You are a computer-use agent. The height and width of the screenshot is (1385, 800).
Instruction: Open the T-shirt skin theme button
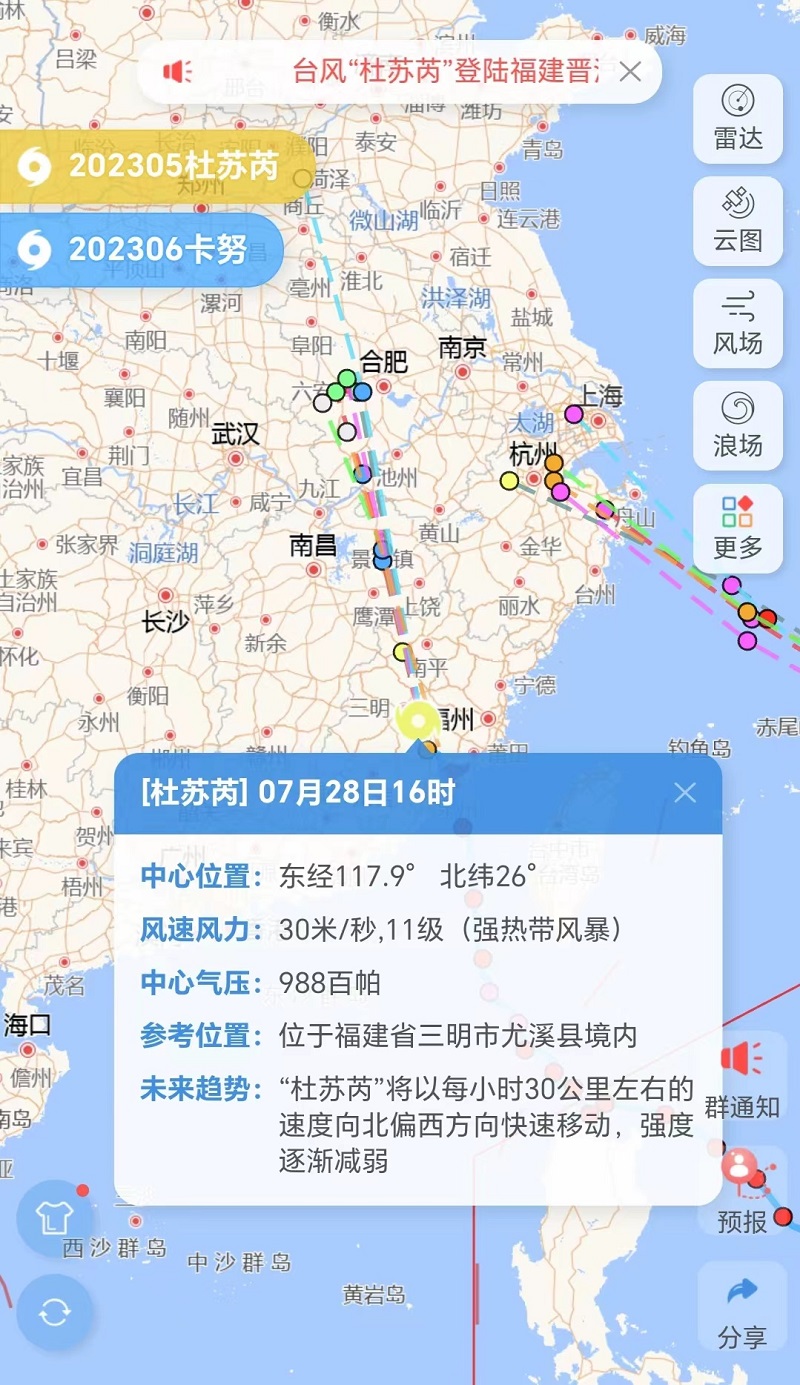pos(55,1217)
